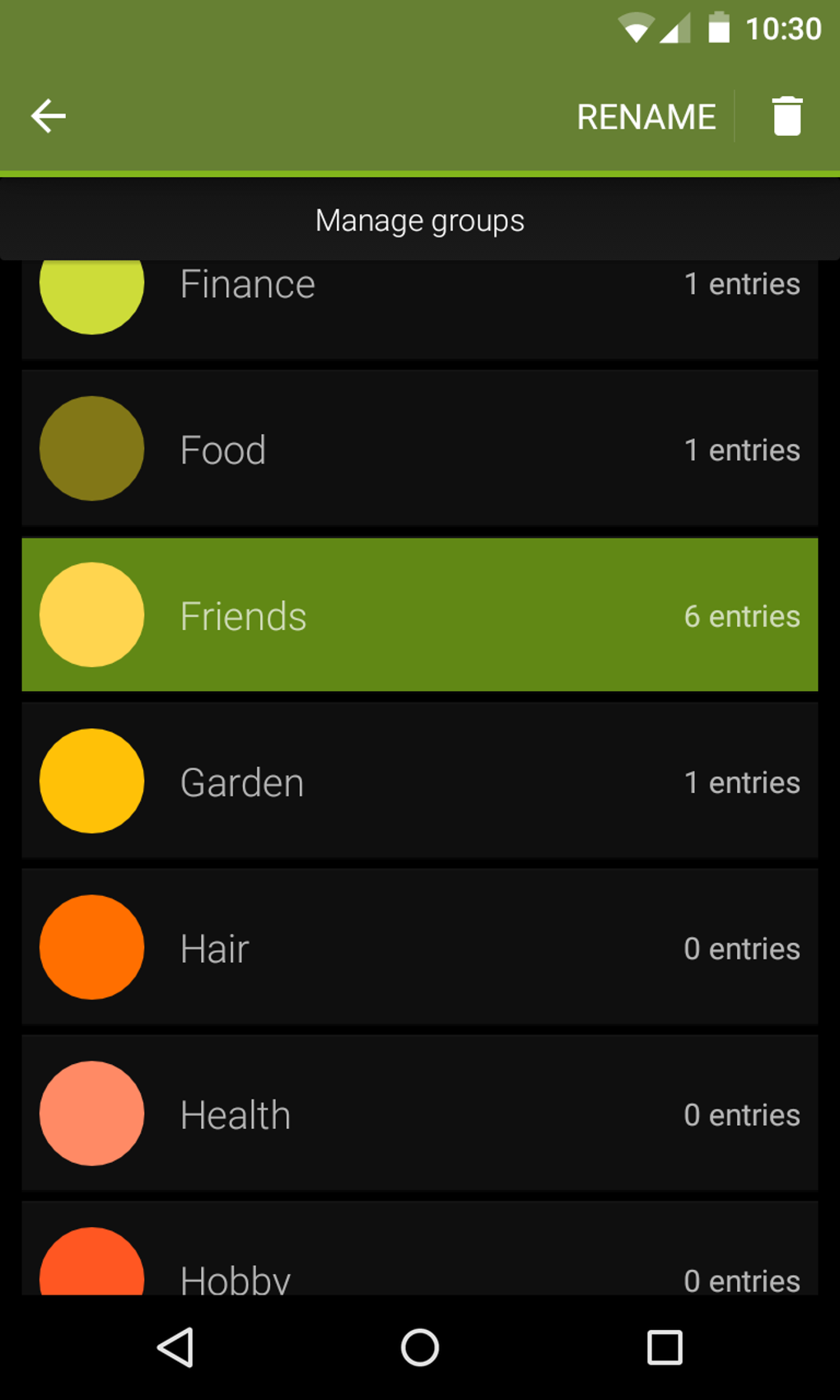Viewport: 840px width, 1400px height.
Task: Delete the selected group with trash icon
Action: click(x=786, y=116)
